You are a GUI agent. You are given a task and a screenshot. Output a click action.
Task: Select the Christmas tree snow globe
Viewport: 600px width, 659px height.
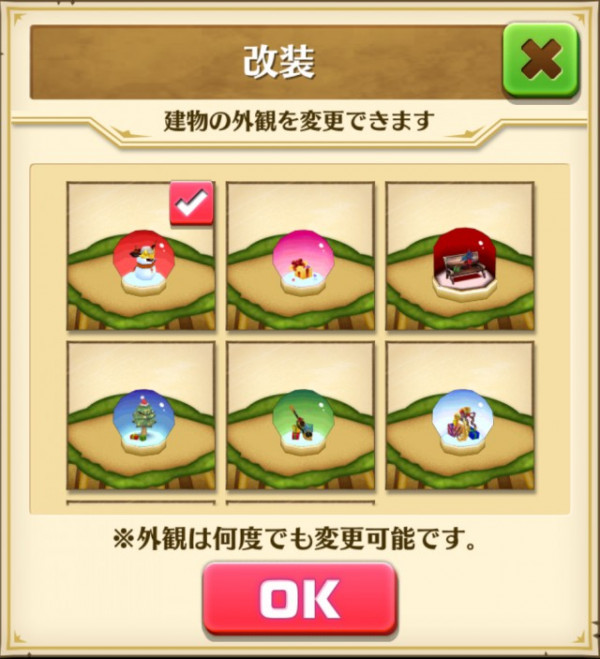click(141, 417)
